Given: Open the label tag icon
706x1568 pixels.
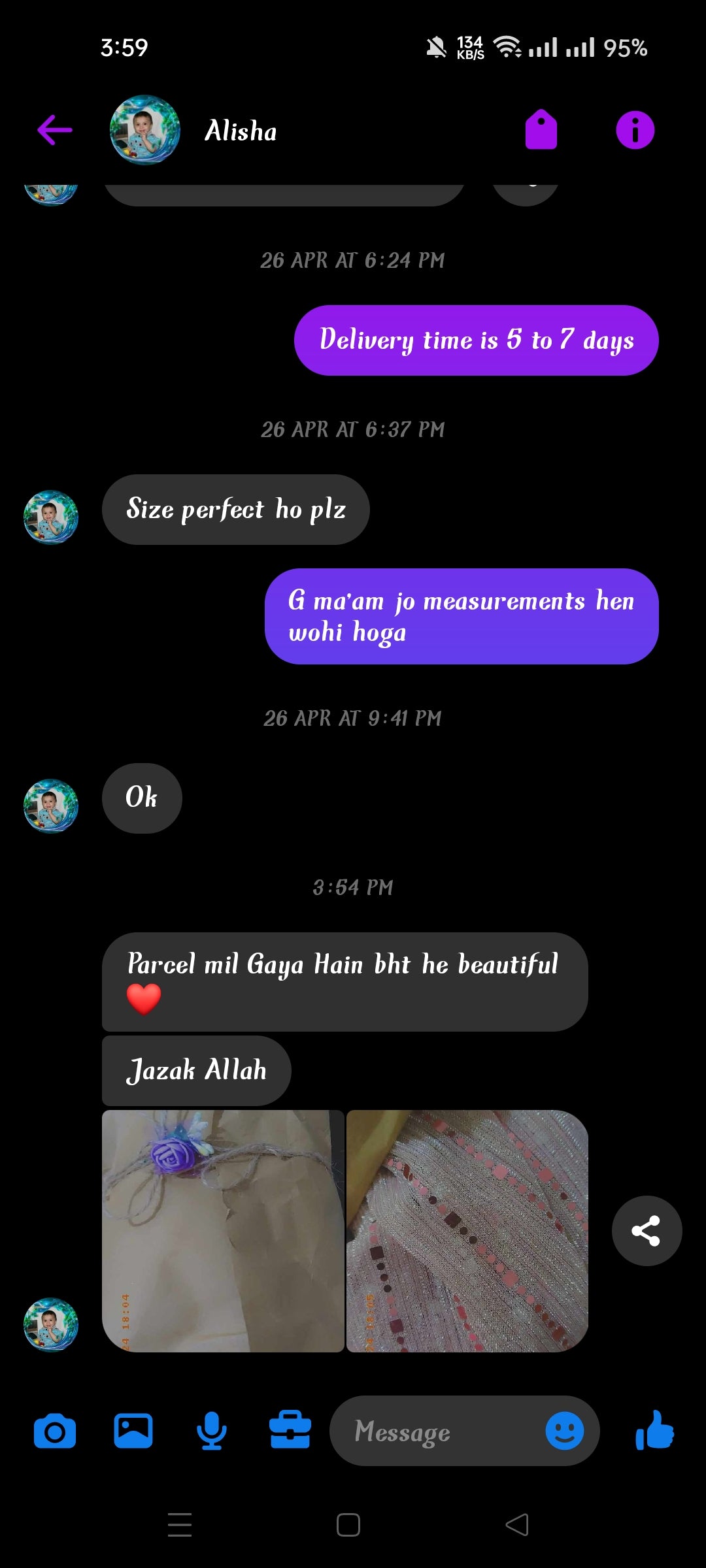Looking at the screenshot, I should [x=541, y=130].
